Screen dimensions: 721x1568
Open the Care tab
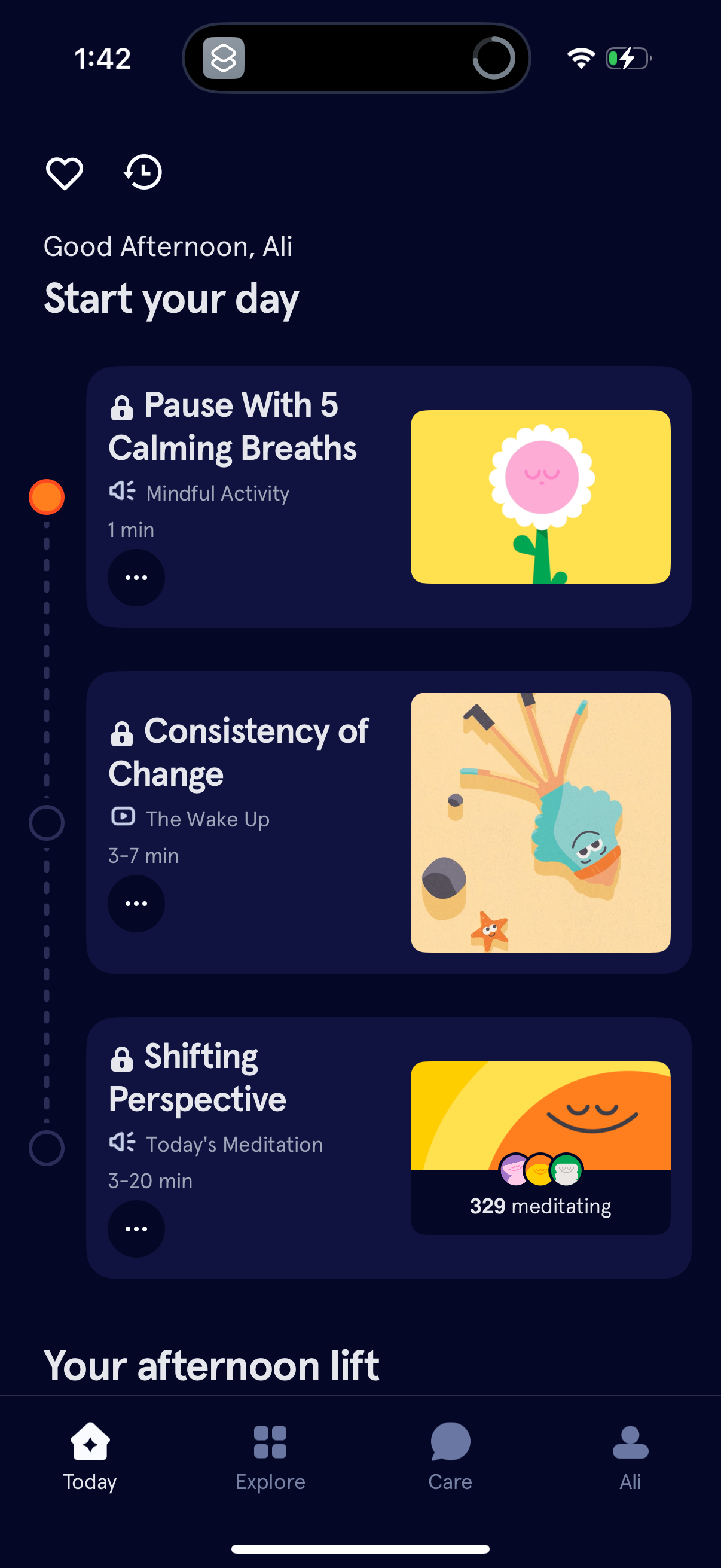[x=449, y=1458]
